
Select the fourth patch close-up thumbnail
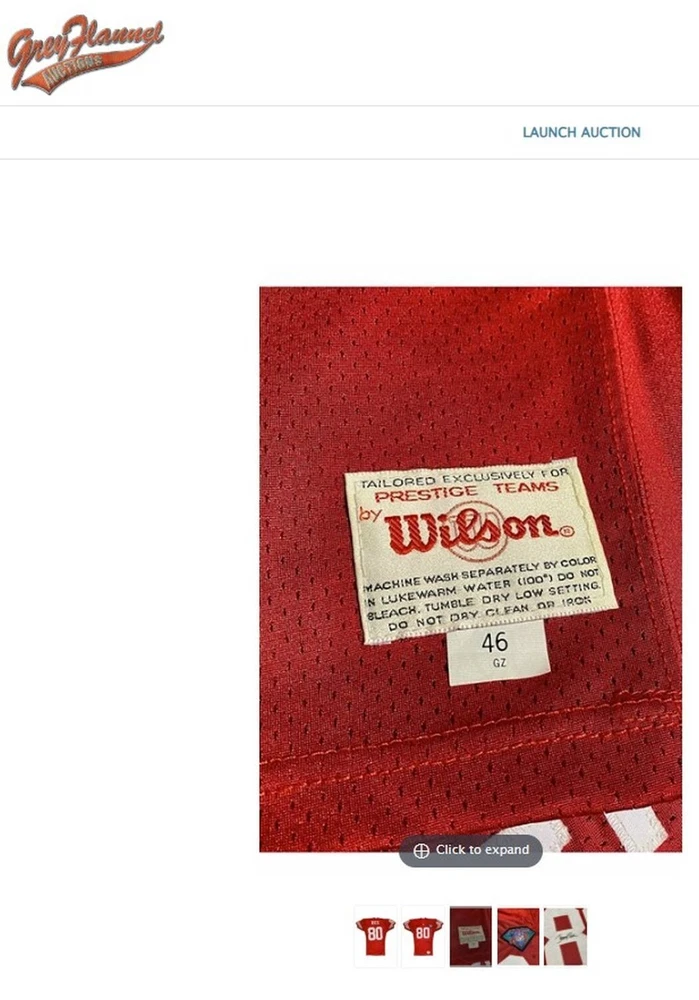point(518,937)
